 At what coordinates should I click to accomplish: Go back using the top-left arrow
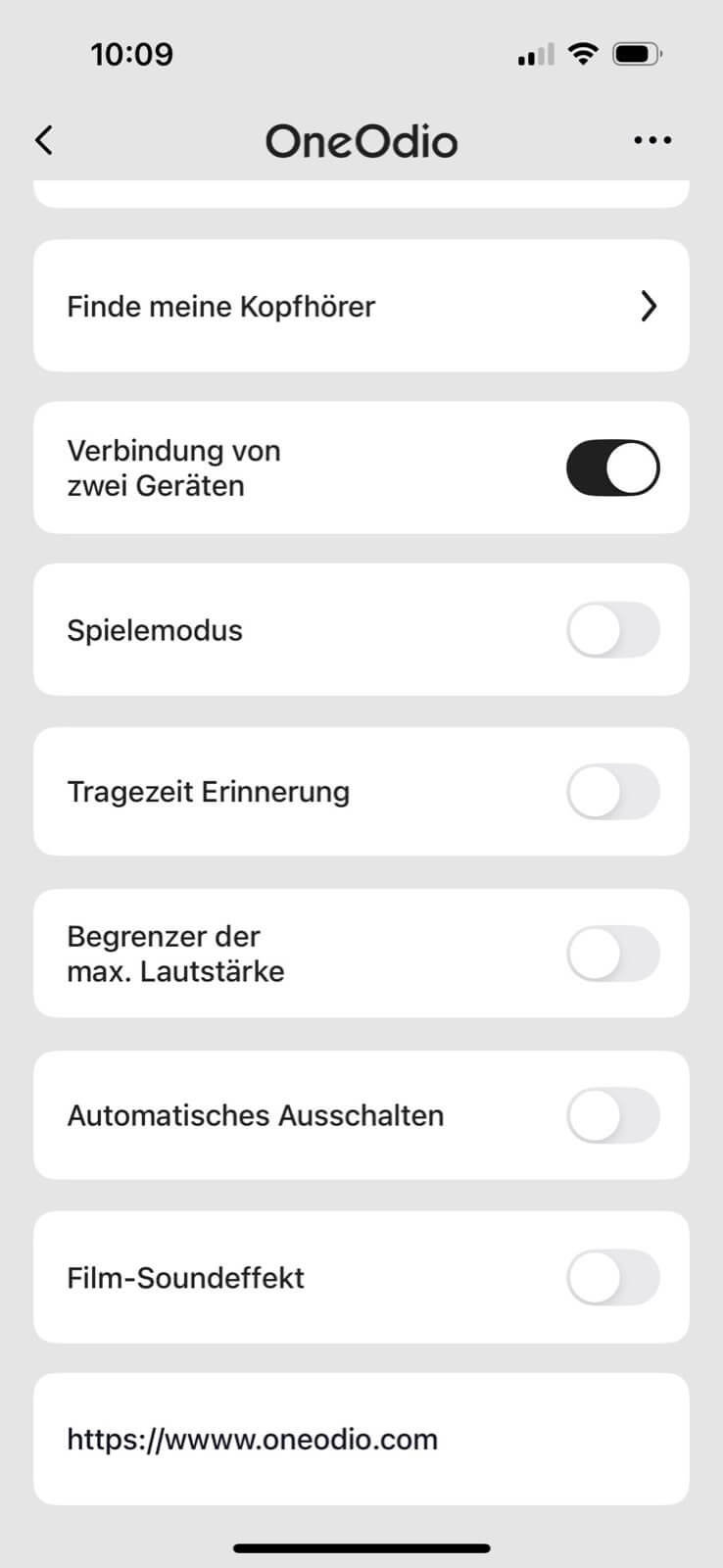click(44, 140)
